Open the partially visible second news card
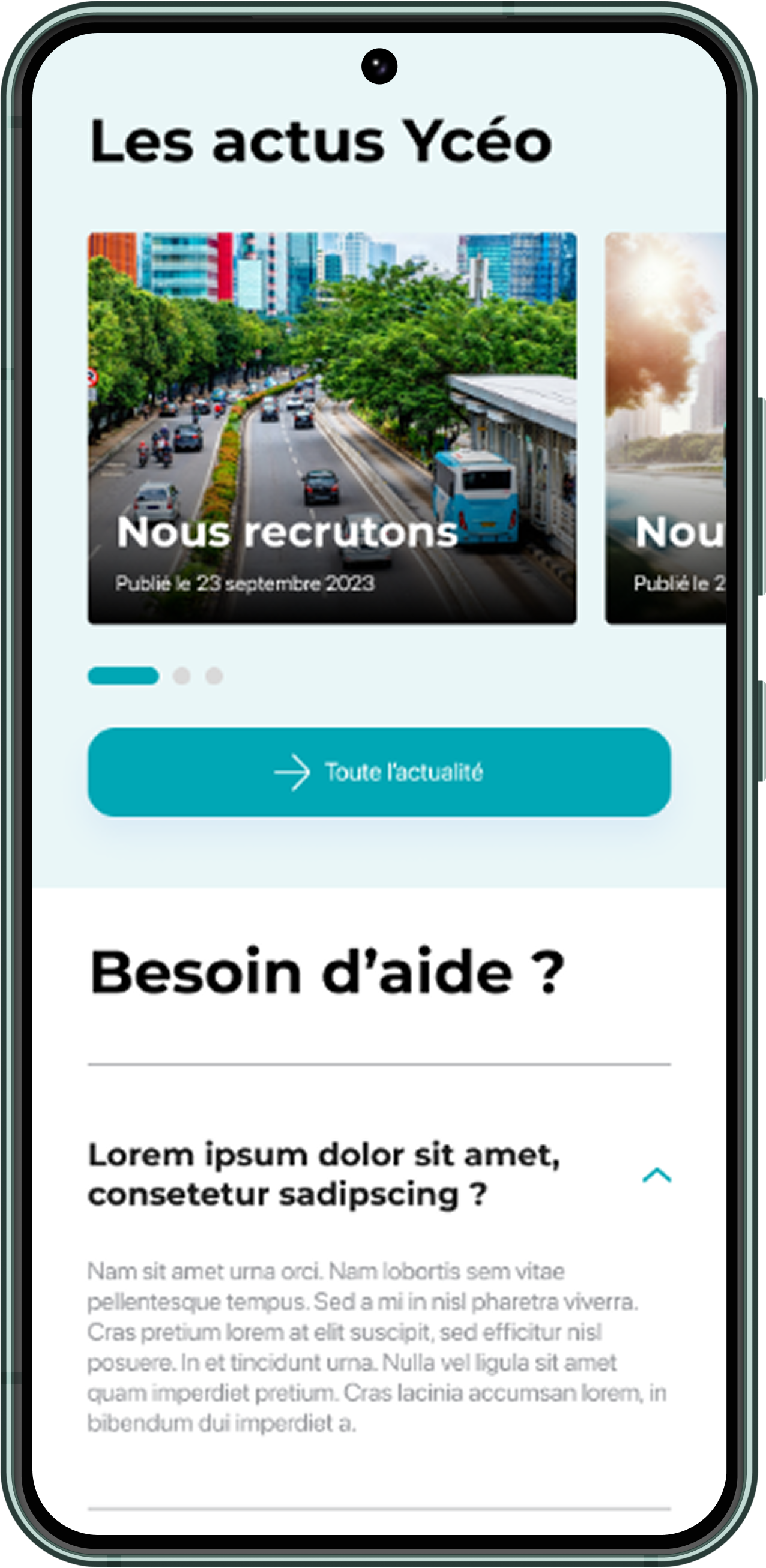Viewport: 766px width, 1568px height. 666,428
